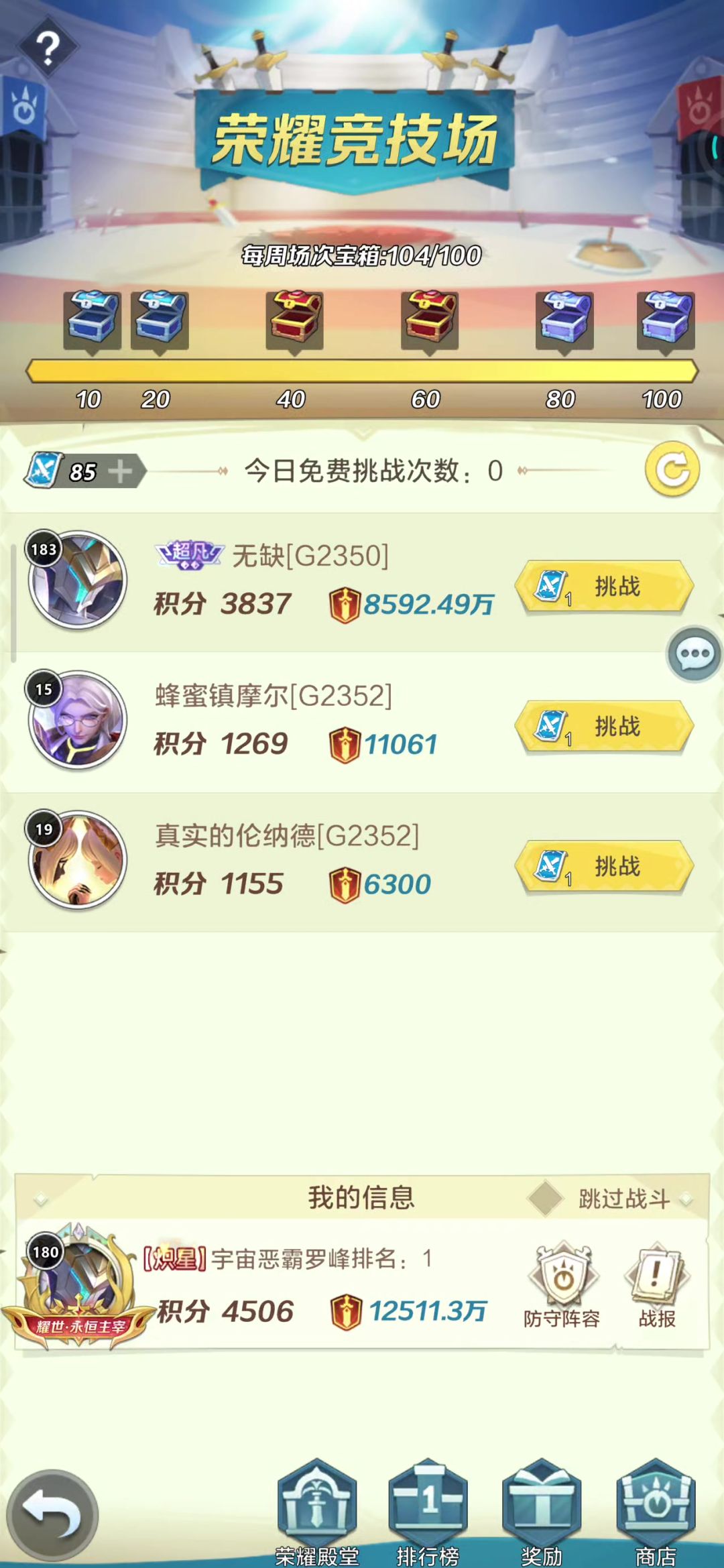Claim the weekly chest at 80

click(564, 319)
